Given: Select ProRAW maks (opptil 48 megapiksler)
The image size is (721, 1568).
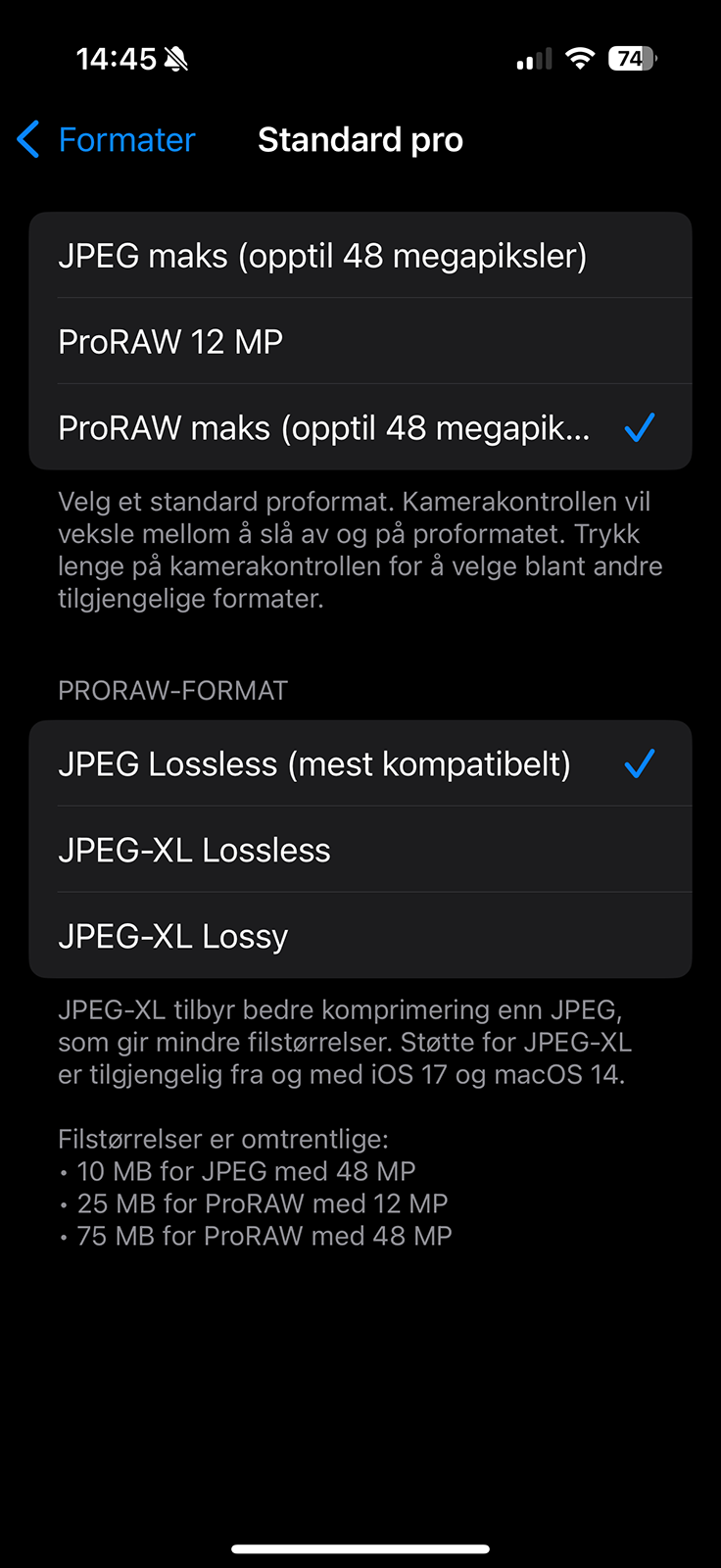Looking at the screenshot, I should (x=360, y=427).
